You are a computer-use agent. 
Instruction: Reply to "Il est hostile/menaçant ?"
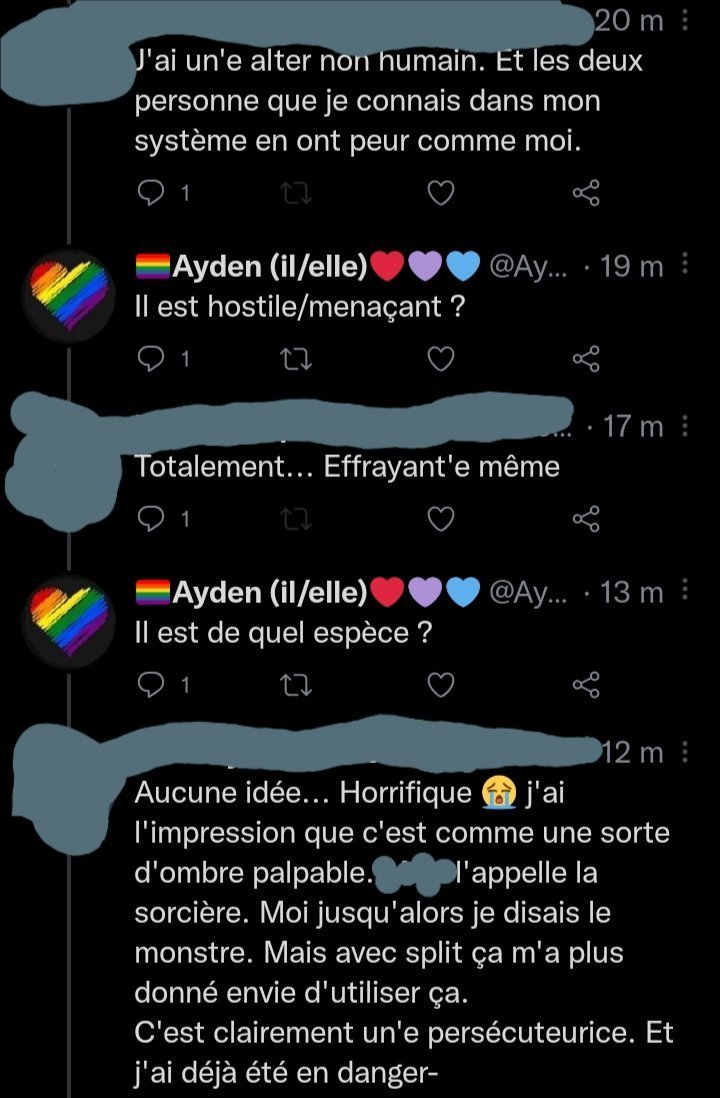click(150, 357)
